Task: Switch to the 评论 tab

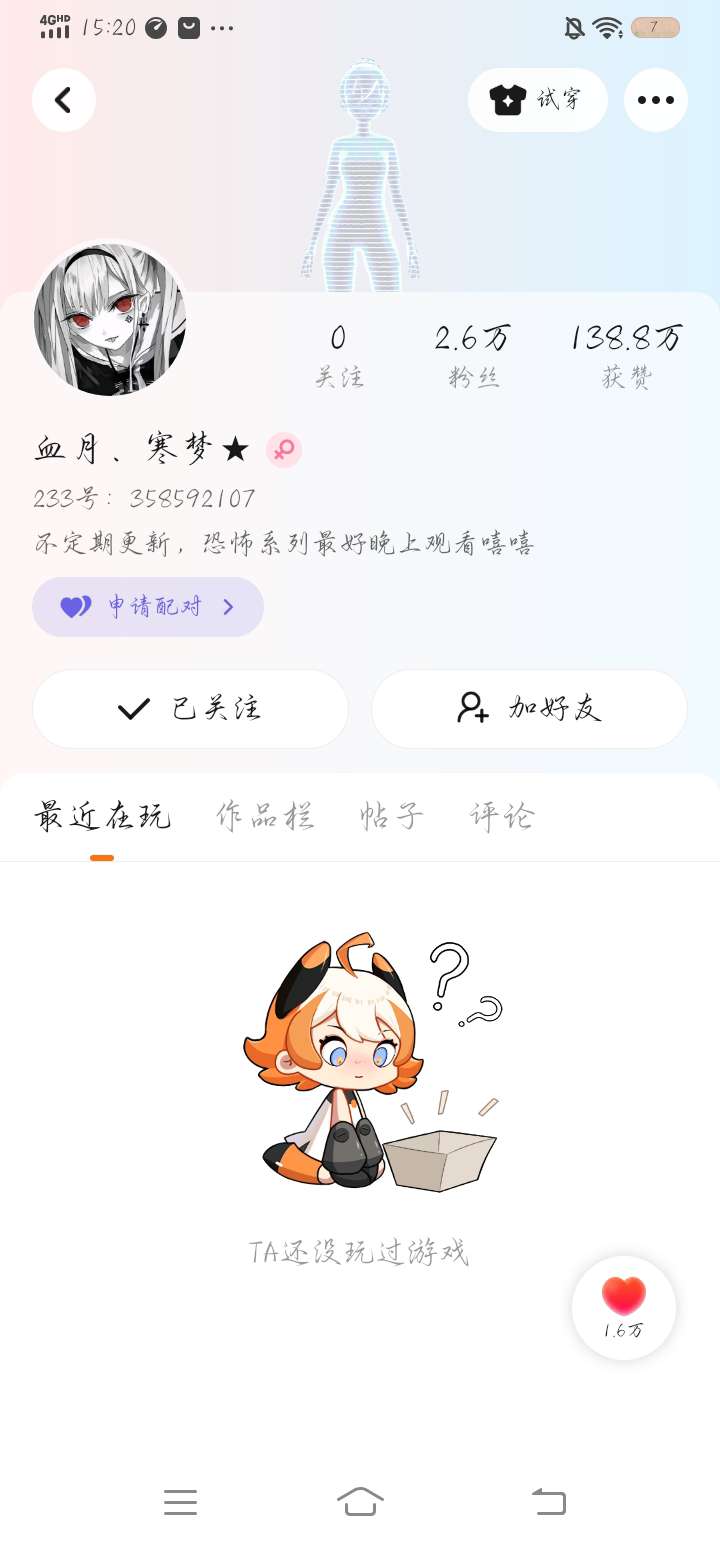Action: [x=502, y=817]
